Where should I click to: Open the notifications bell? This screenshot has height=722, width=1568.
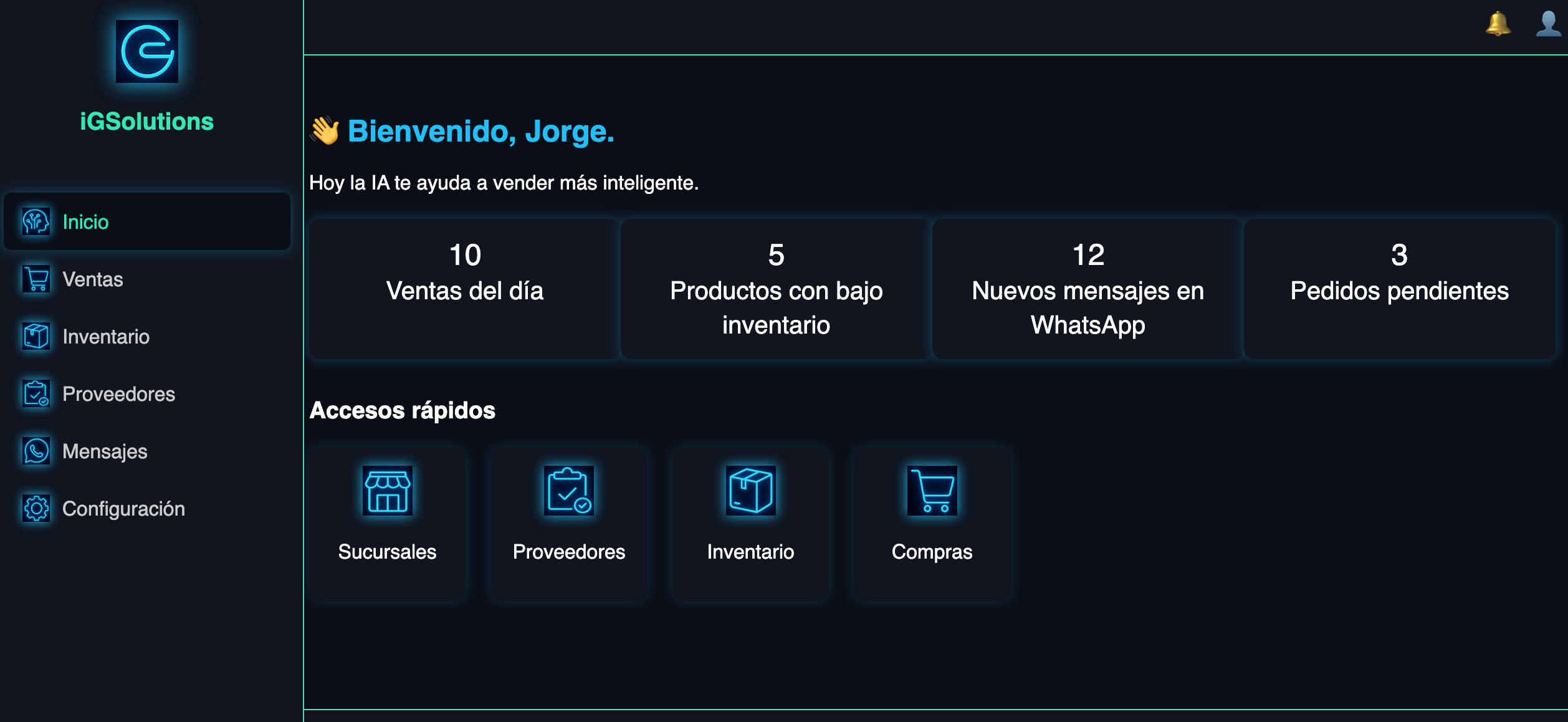point(1498,24)
